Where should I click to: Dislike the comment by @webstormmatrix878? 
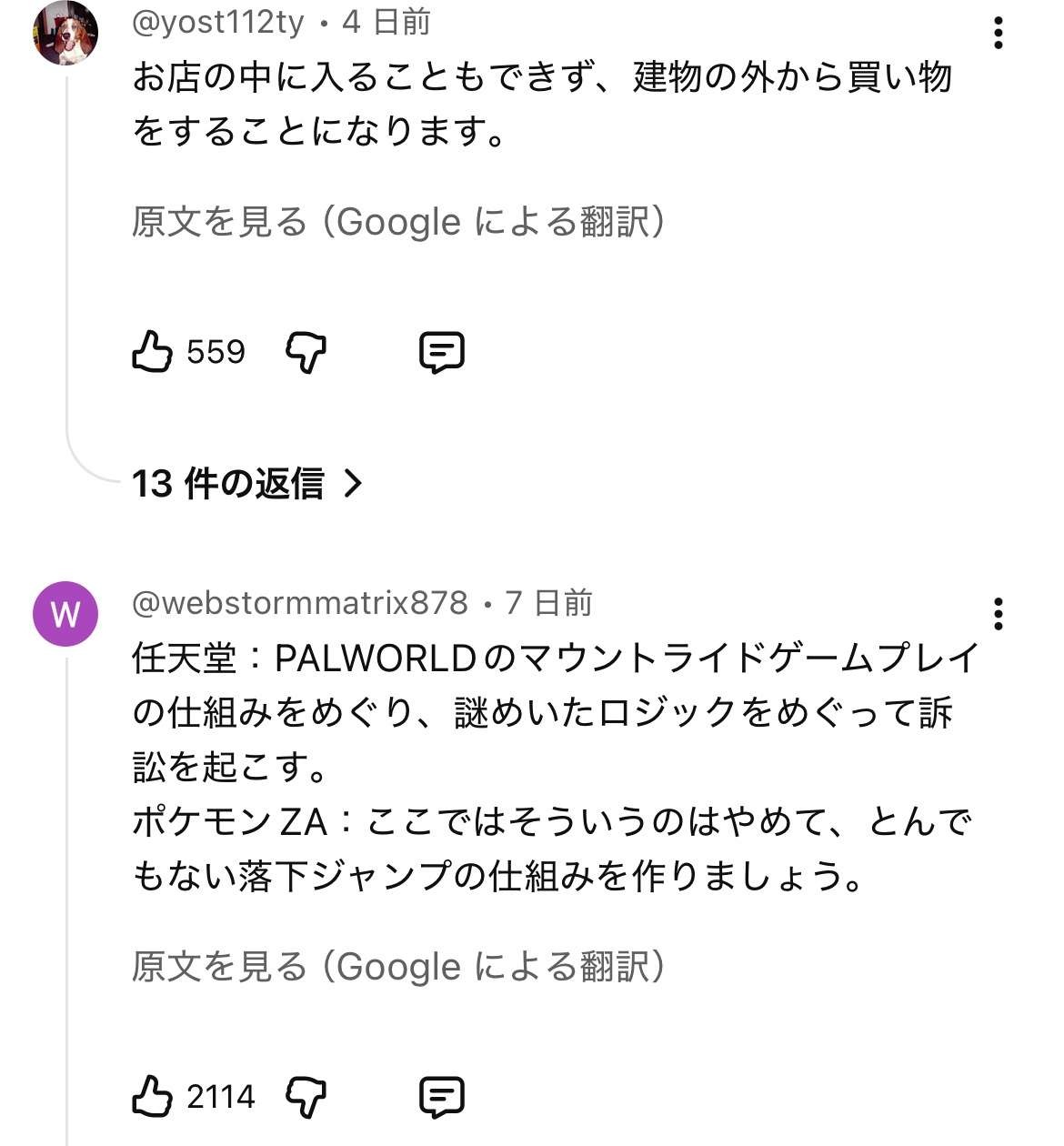coord(306,1096)
